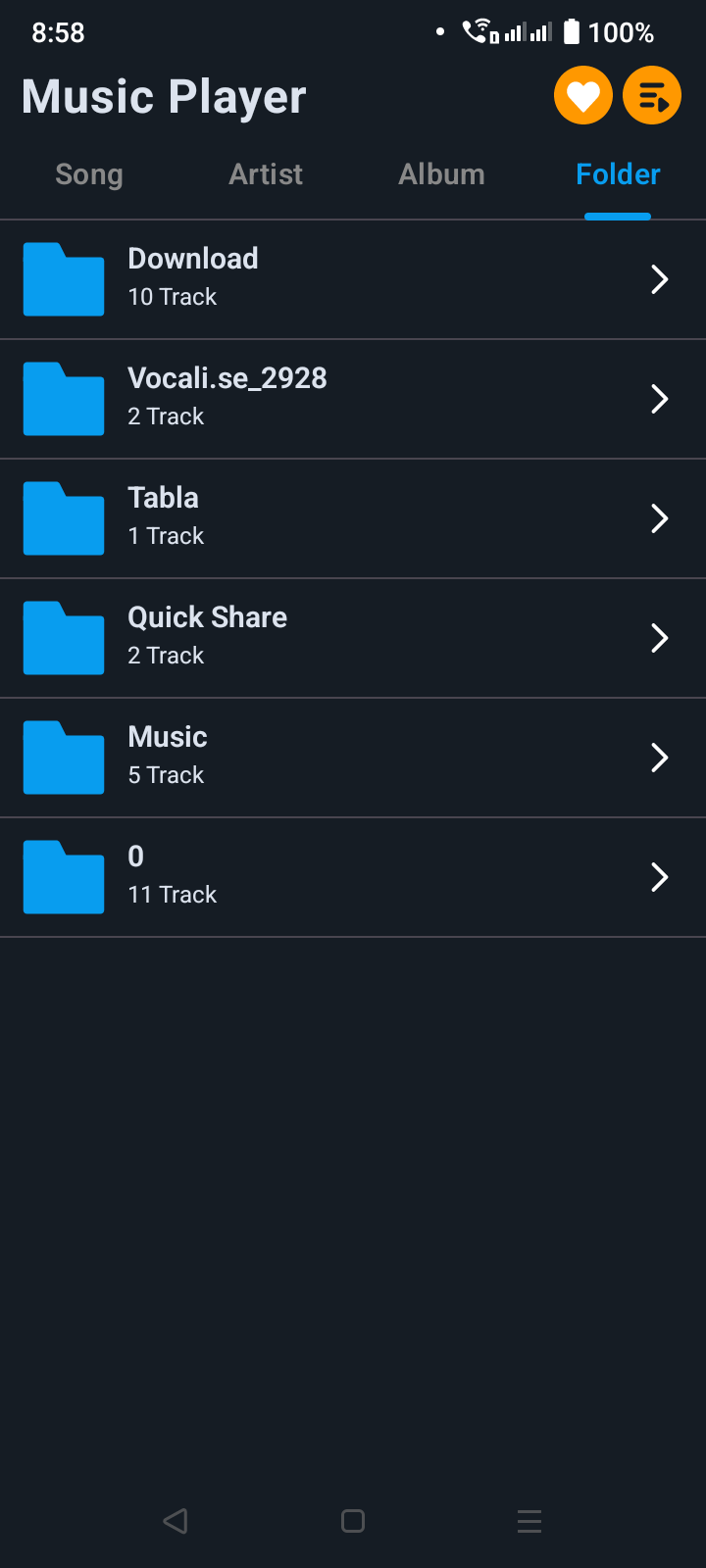Image resolution: width=706 pixels, height=1568 pixels.
Task: Open the playlist queue icon
Action: (652, 96)
